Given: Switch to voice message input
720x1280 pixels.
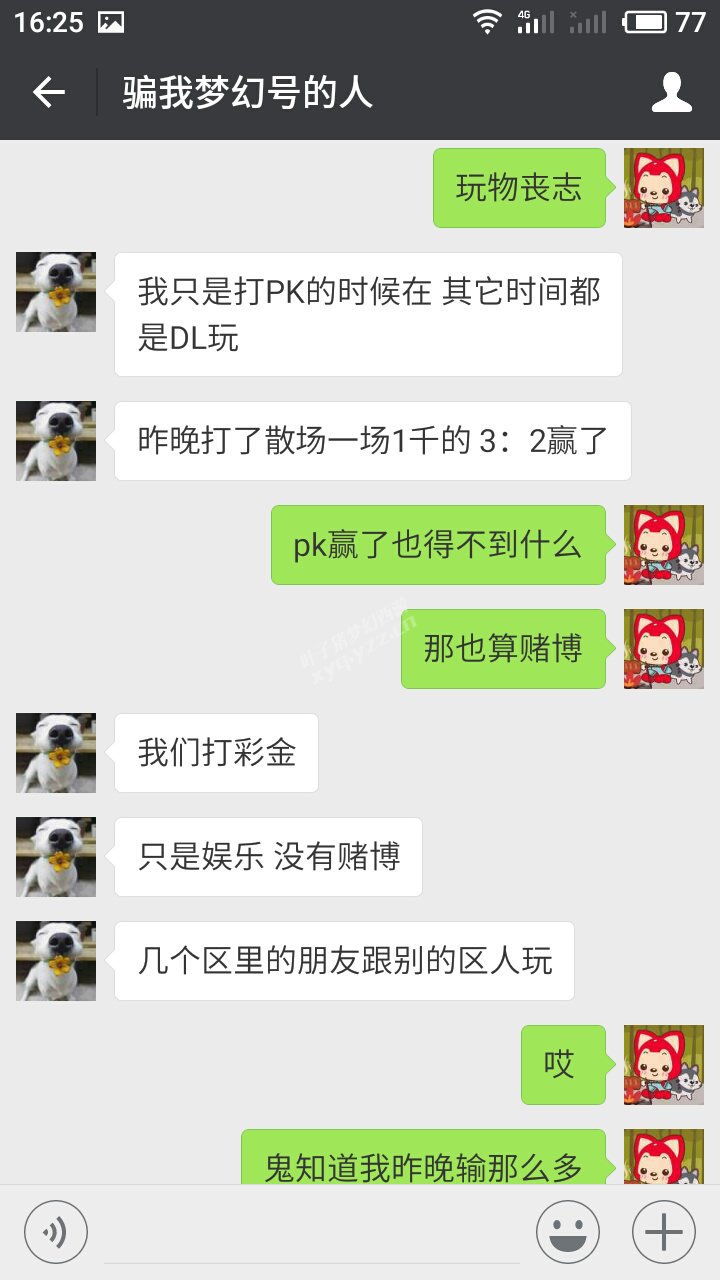Looking at the screenshot, I should (56, 1231).
